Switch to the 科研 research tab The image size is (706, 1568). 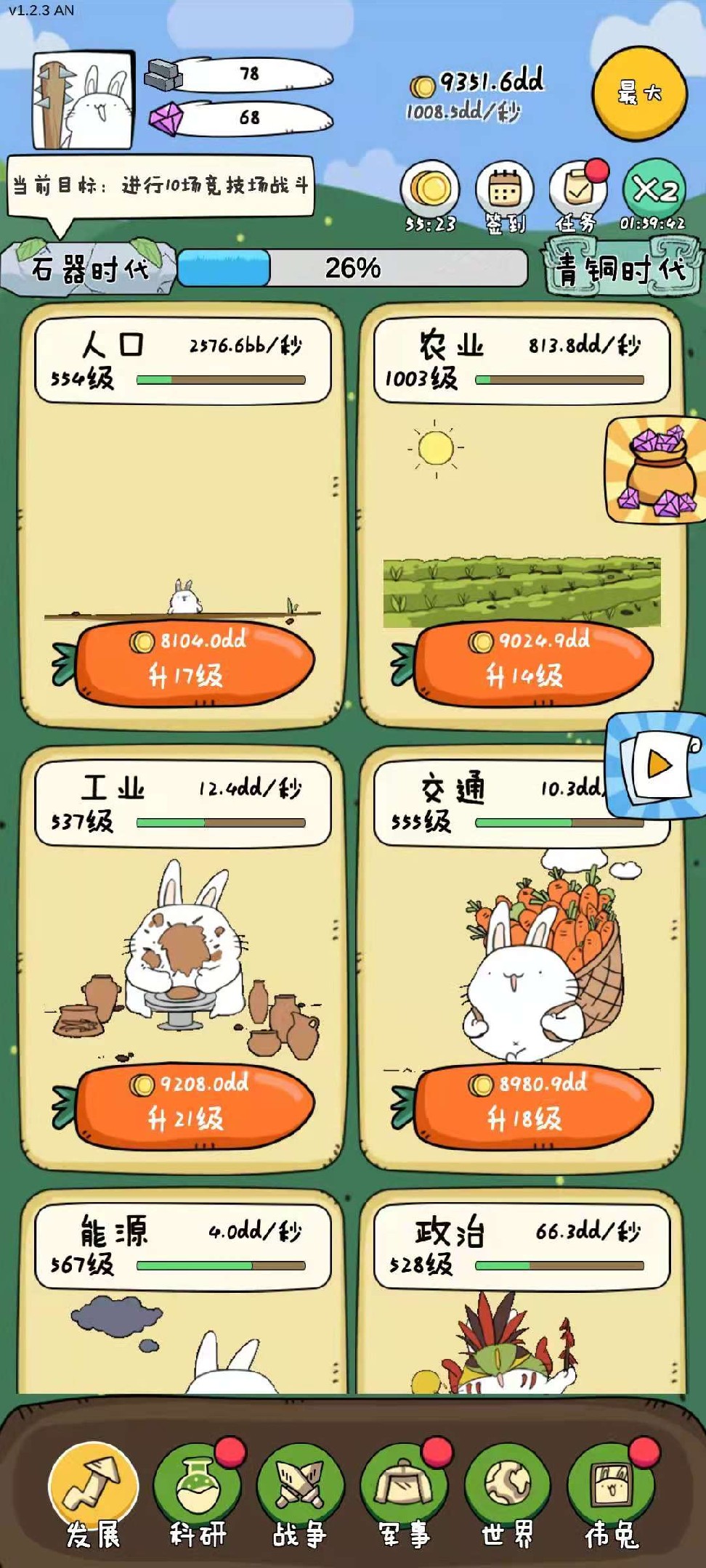198,1494
